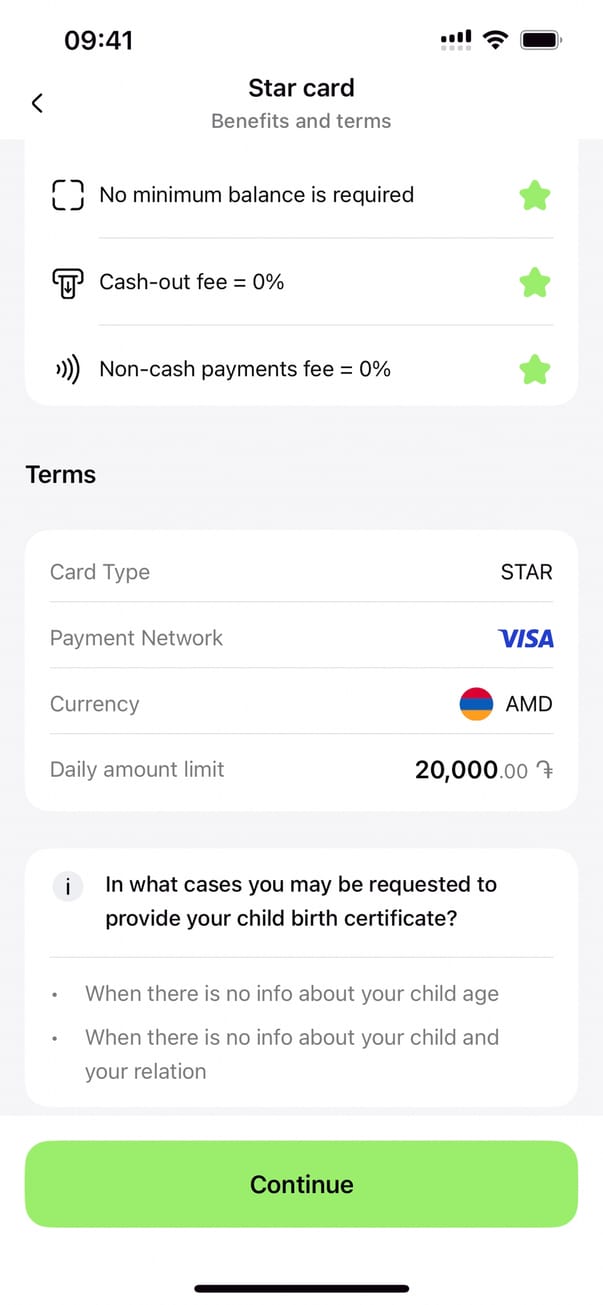Screen dimensions: 603x1305
Task: Go back using the top-left arrow
Action: click(37, 103)
